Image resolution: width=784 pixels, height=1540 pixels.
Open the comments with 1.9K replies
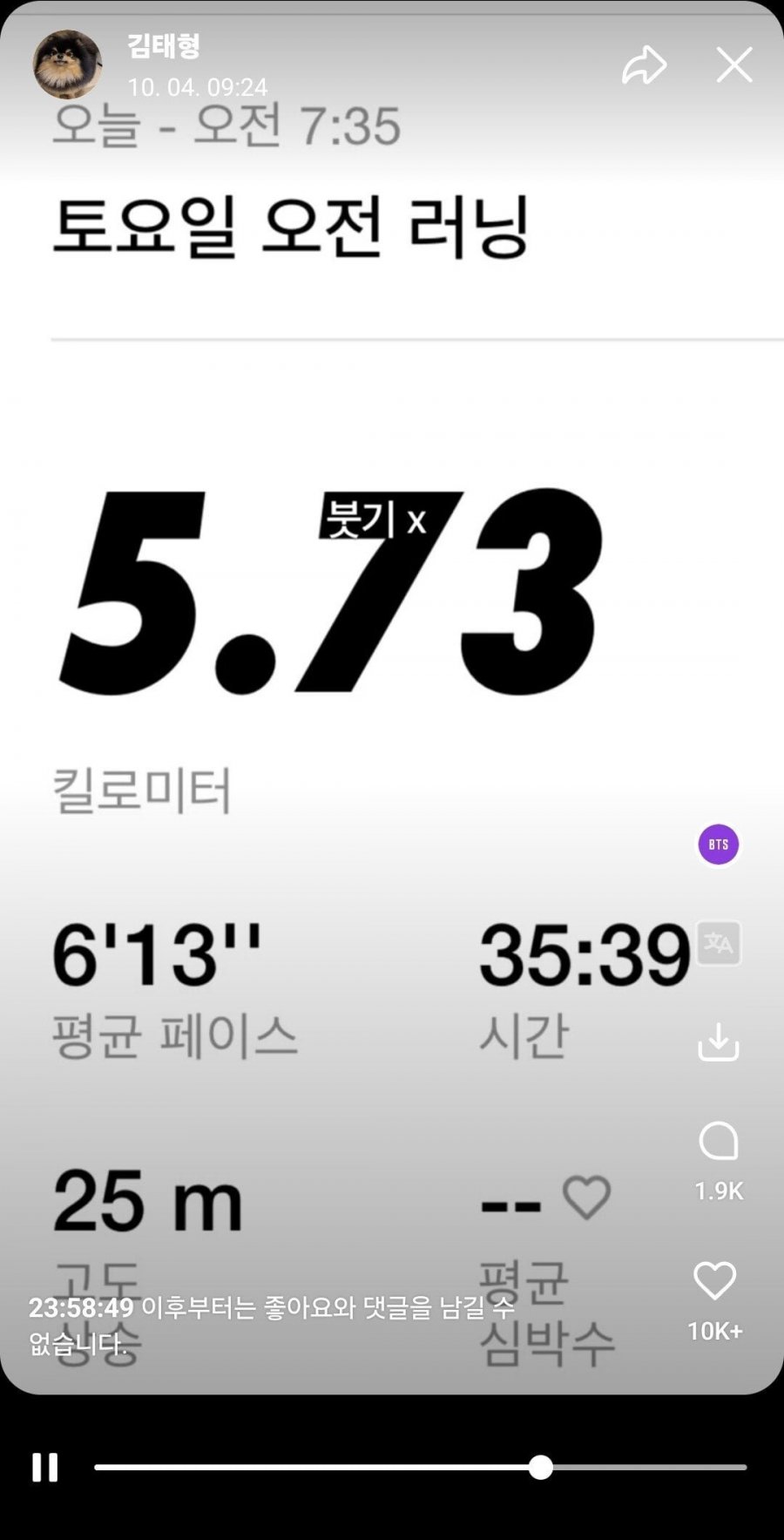(719, 1142)
